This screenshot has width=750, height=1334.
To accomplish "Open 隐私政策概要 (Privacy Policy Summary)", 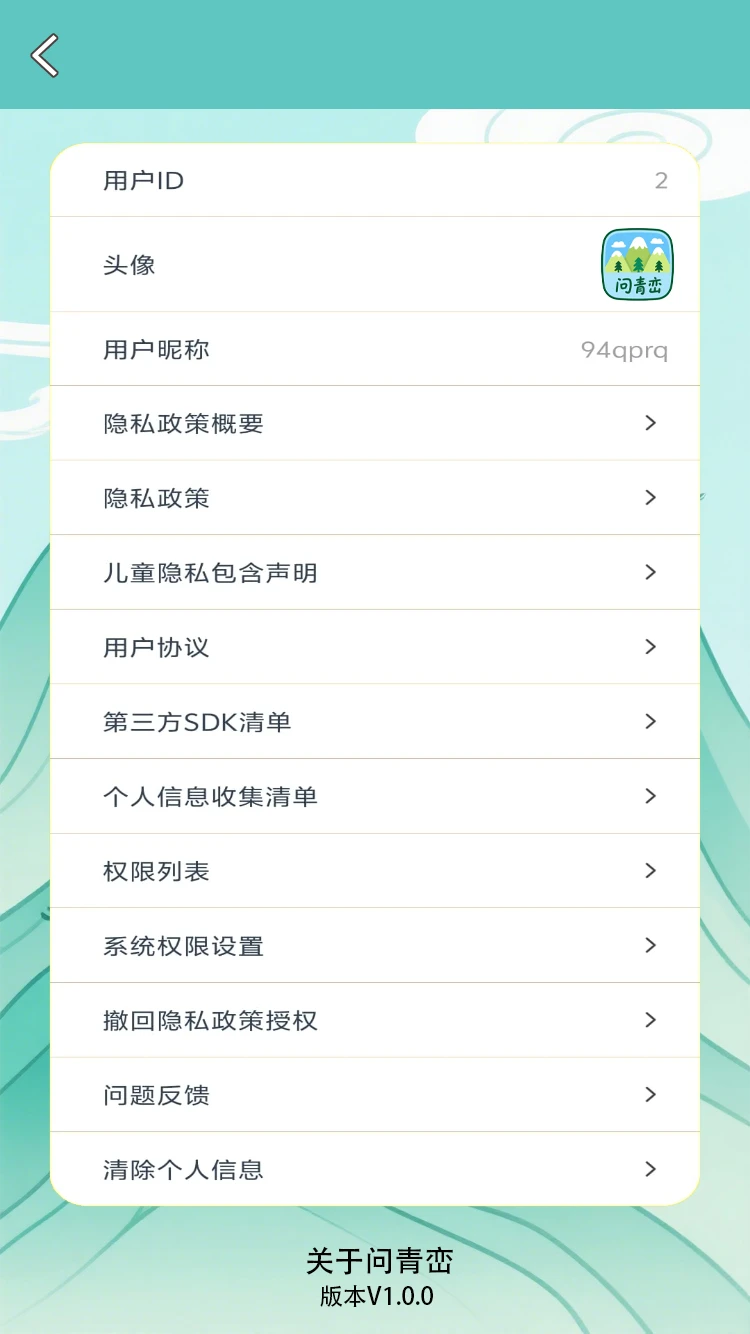I will click(375, 422).
